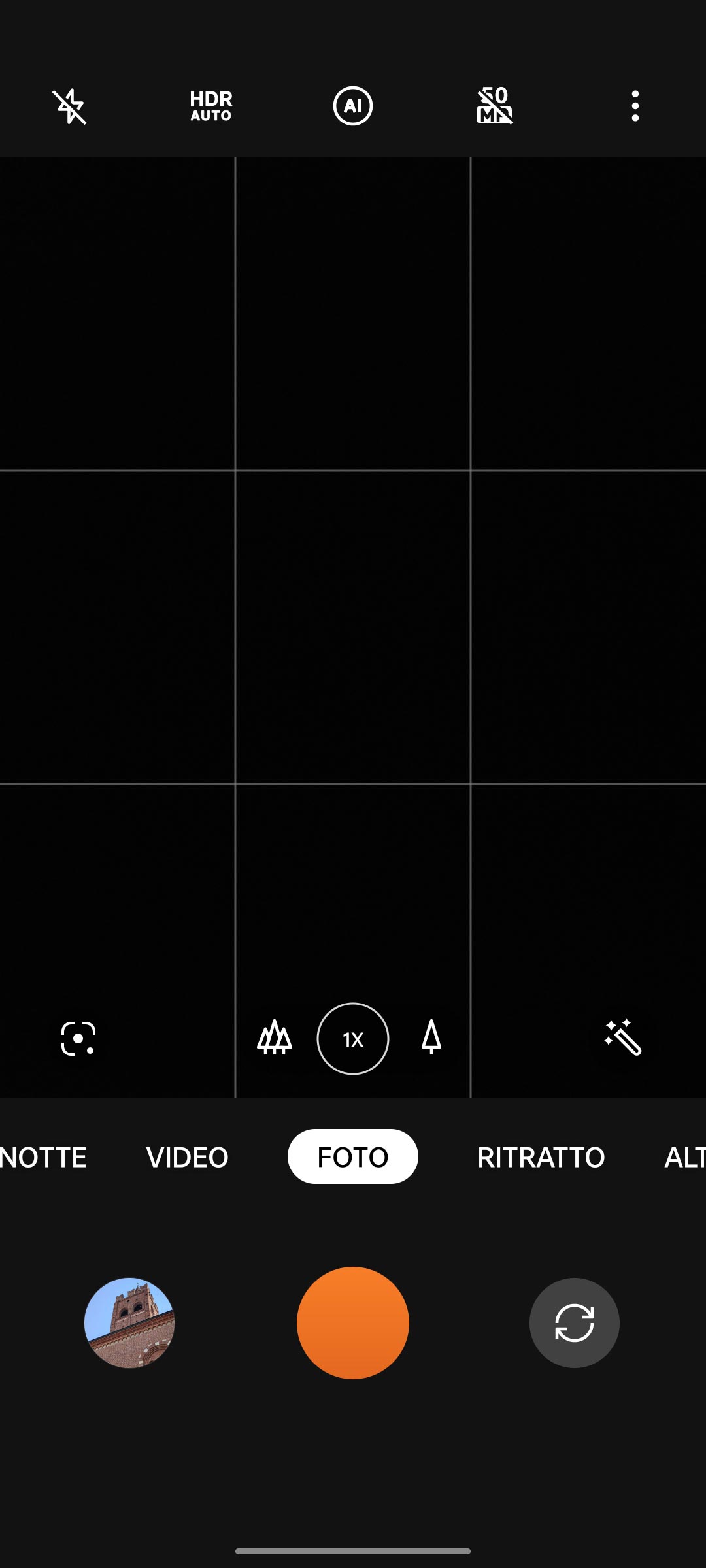Switch to RITRATTO mode
The width and height of the screenshot is (706, 1568).
tap(541, 1157)
